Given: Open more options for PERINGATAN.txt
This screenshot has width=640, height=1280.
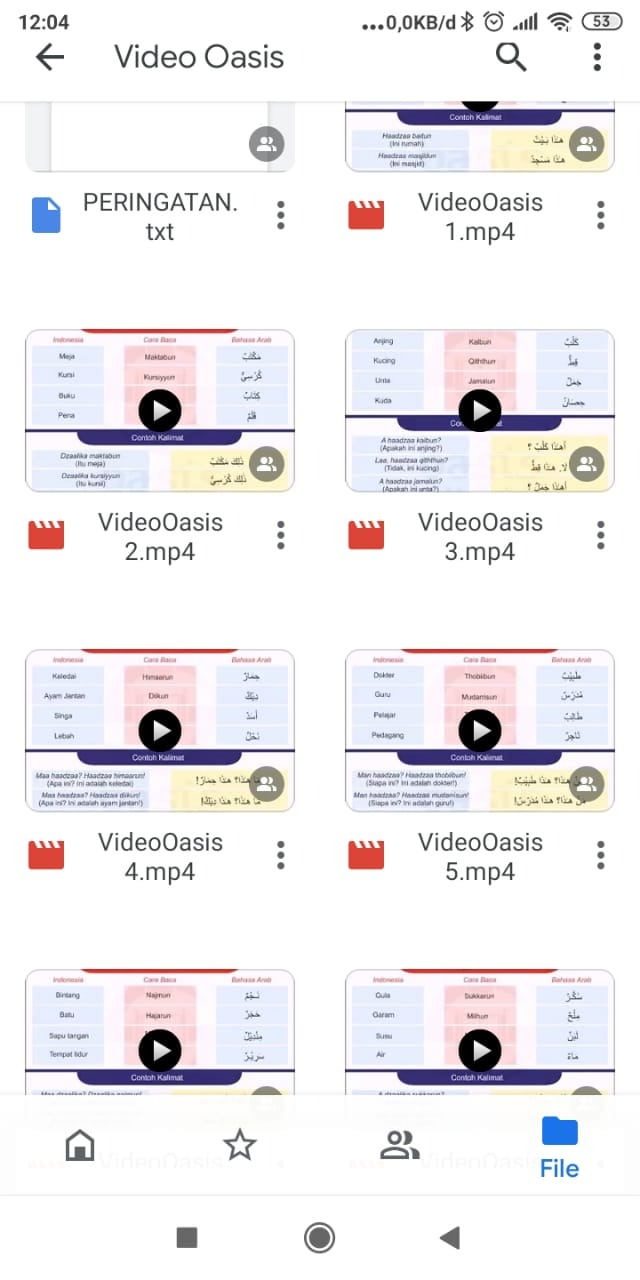Looking at the screenshot, I should coord(281,215).
